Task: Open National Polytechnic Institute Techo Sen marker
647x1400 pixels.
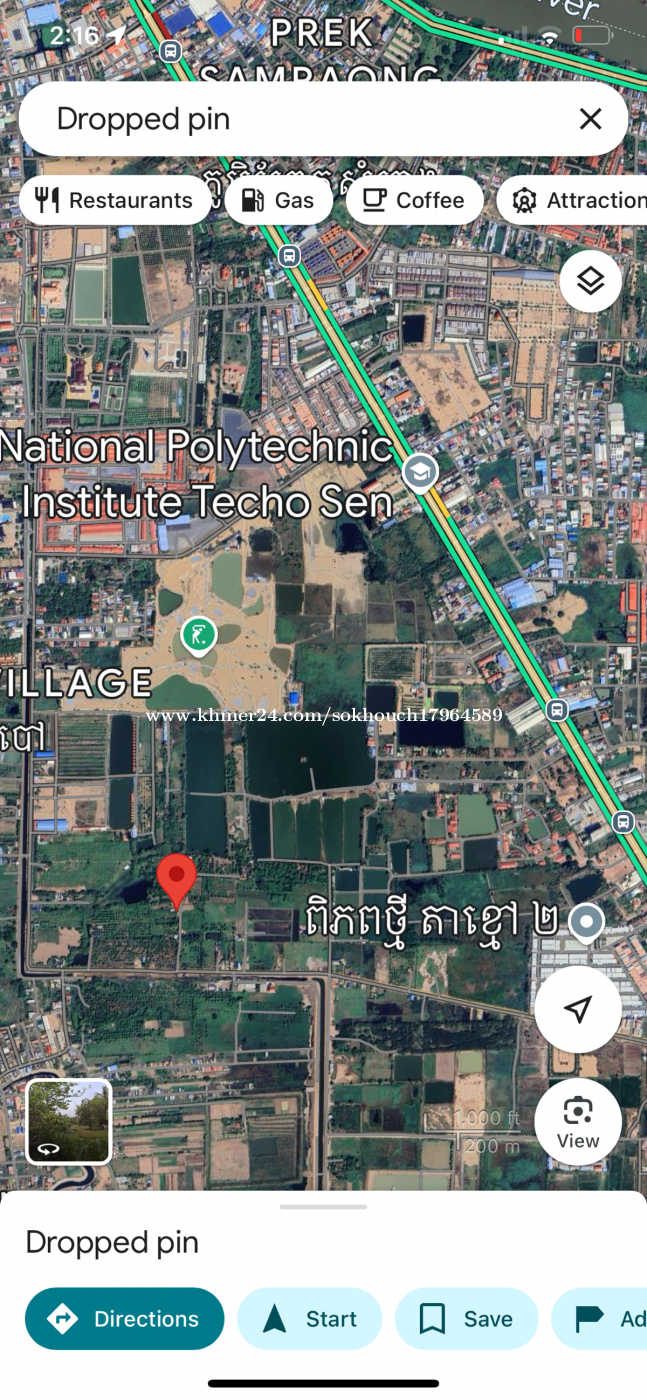Action: pos(420,473)
